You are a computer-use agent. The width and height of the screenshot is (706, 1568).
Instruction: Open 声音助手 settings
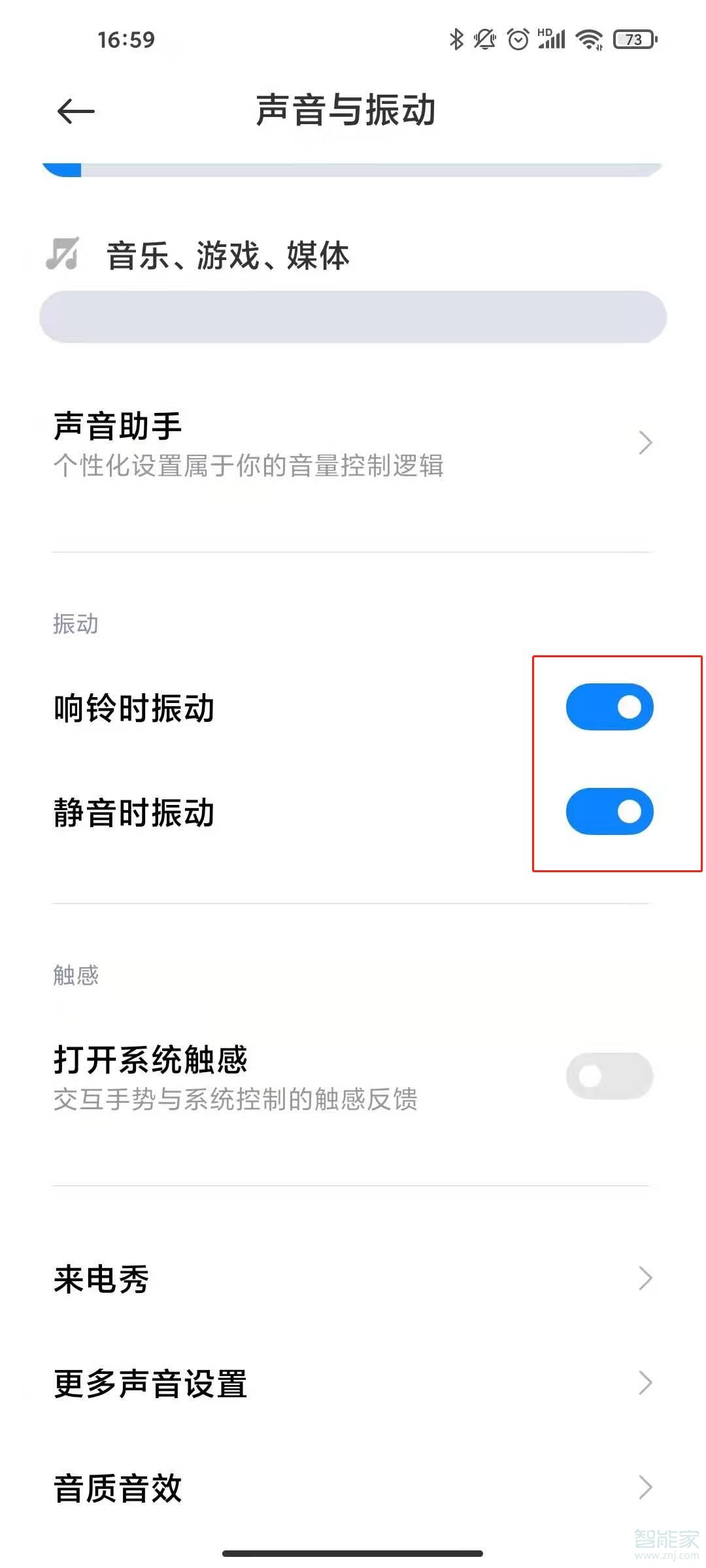353,444
